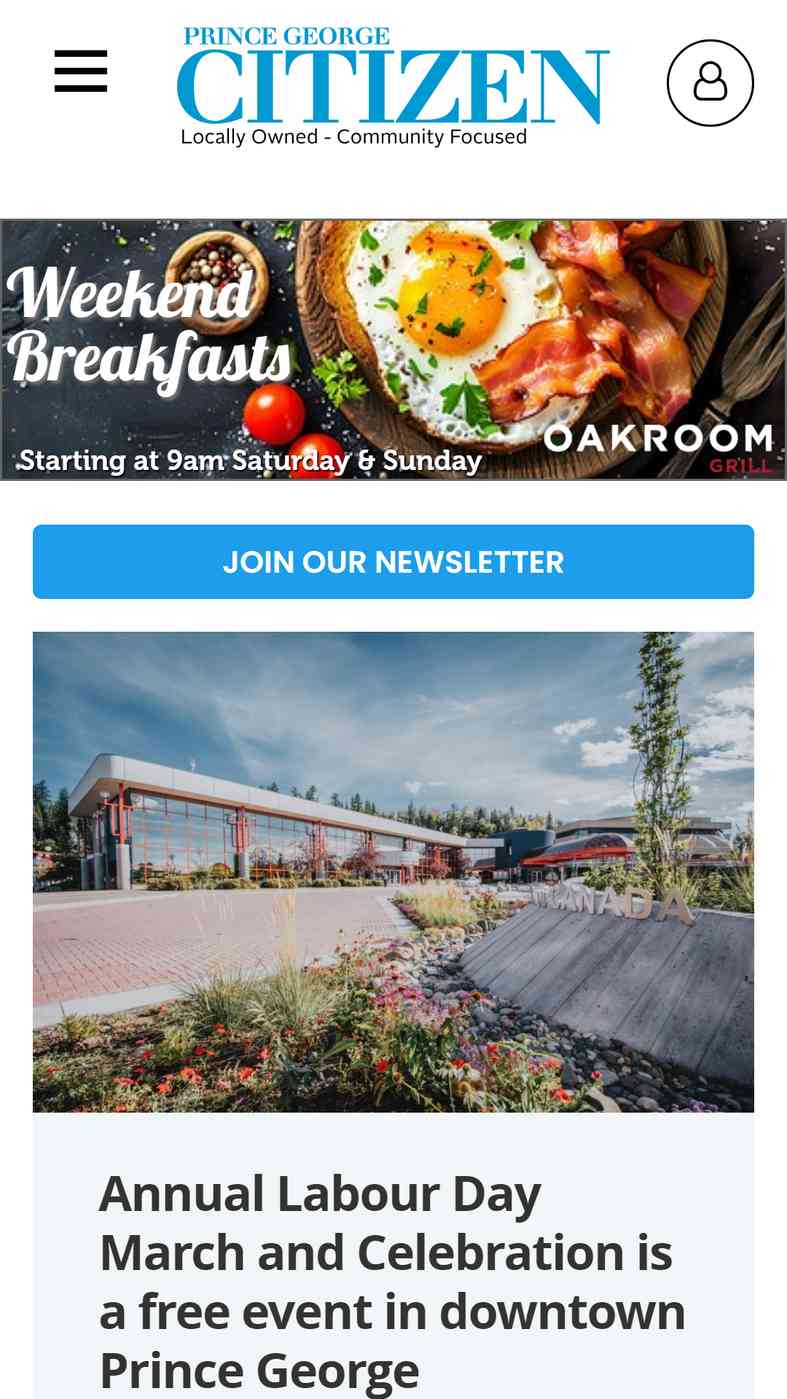
Task: Open the Oakroom Grill Weekend Breakfasts ad
Action: [393, 349]
